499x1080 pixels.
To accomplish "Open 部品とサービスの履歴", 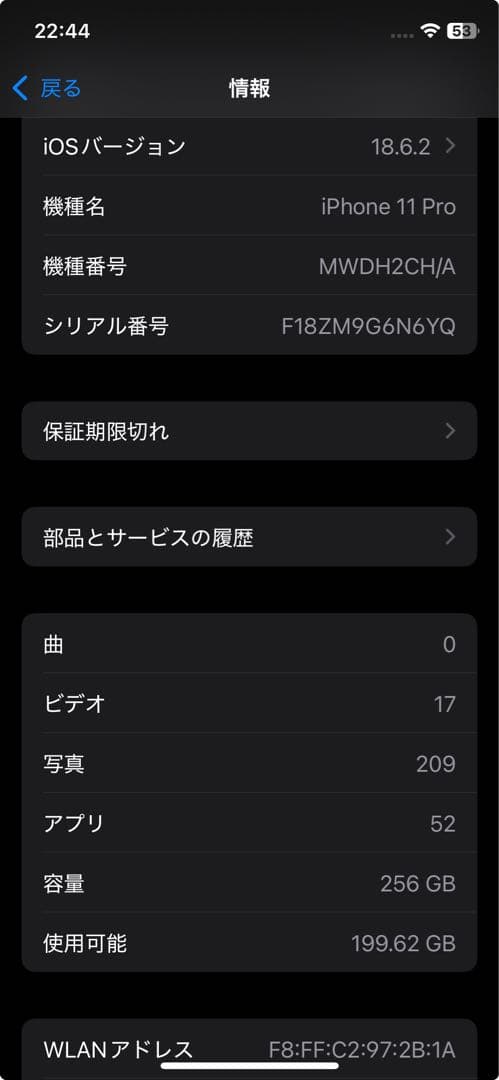I will (x=250, y=537).
